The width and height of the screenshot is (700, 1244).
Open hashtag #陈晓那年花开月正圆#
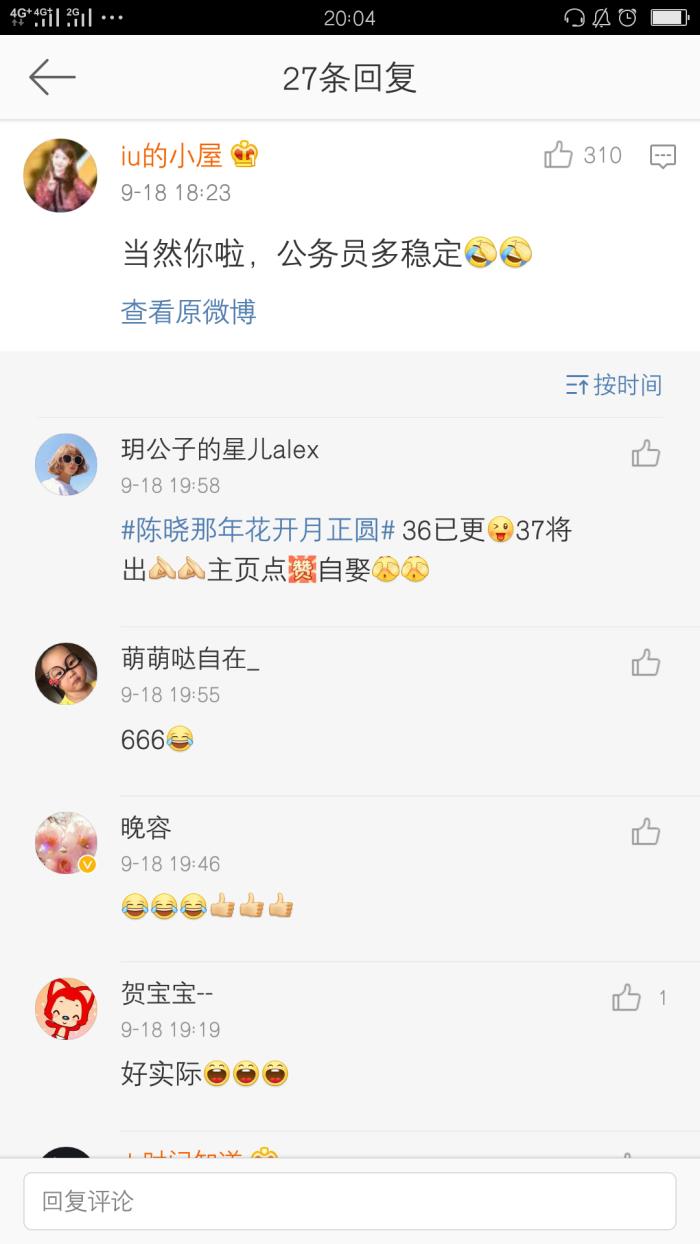tap(258, 530)
